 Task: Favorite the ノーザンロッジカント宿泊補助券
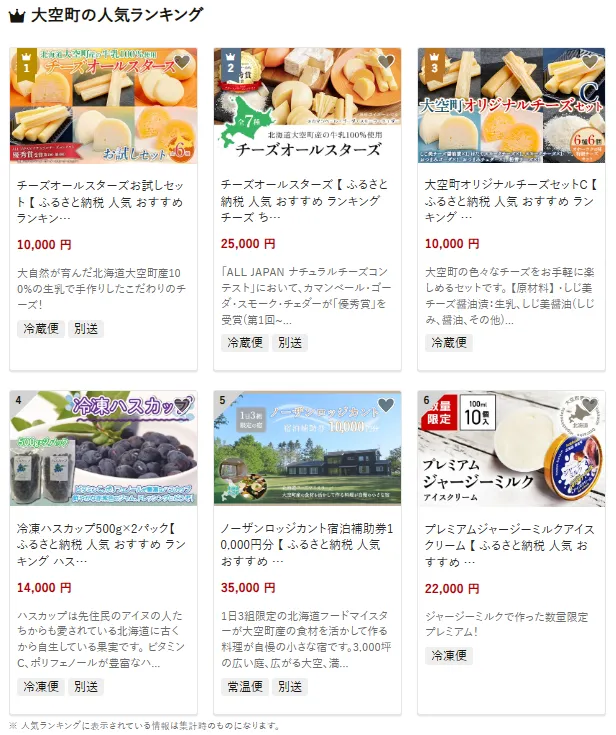click(x=386, y=405)
